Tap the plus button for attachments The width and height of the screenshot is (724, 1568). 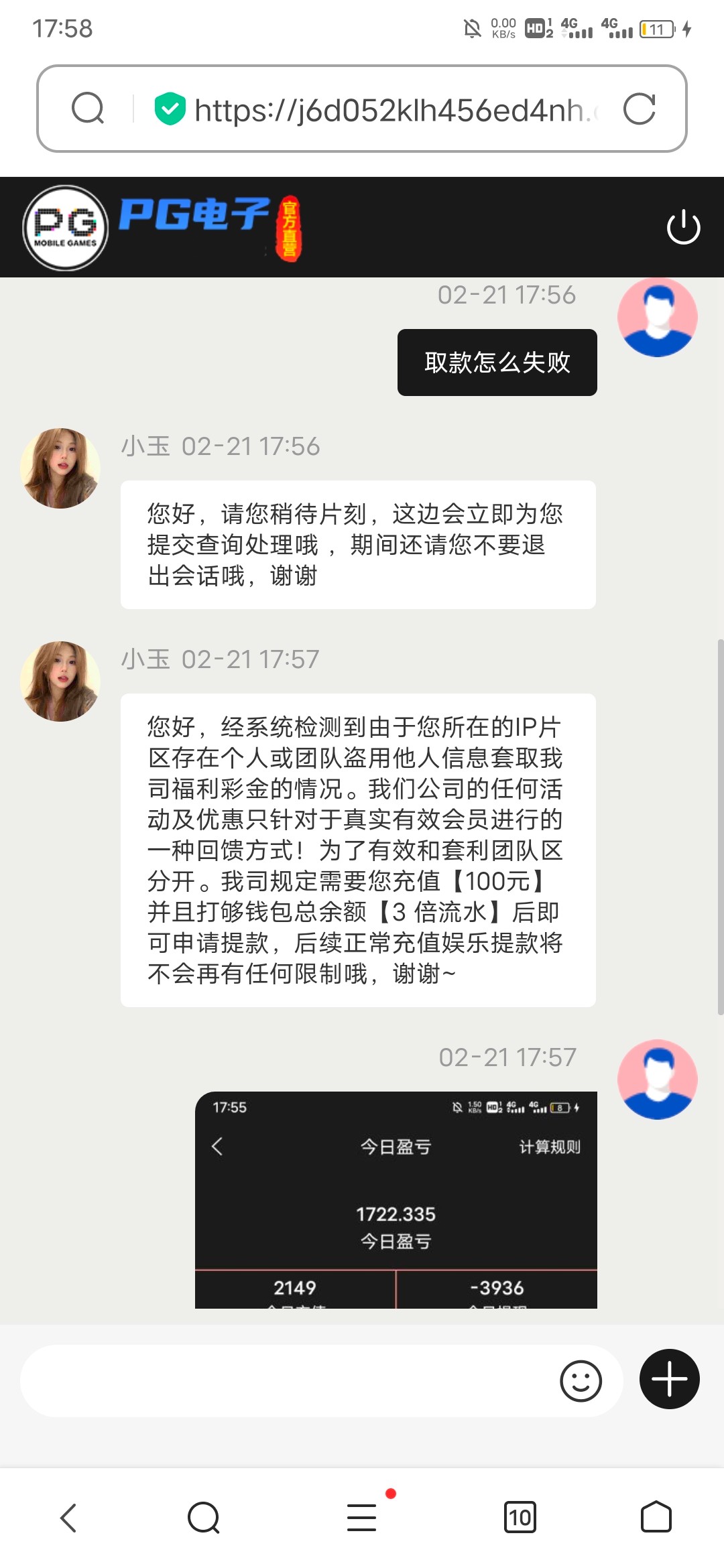point(669,1379)
